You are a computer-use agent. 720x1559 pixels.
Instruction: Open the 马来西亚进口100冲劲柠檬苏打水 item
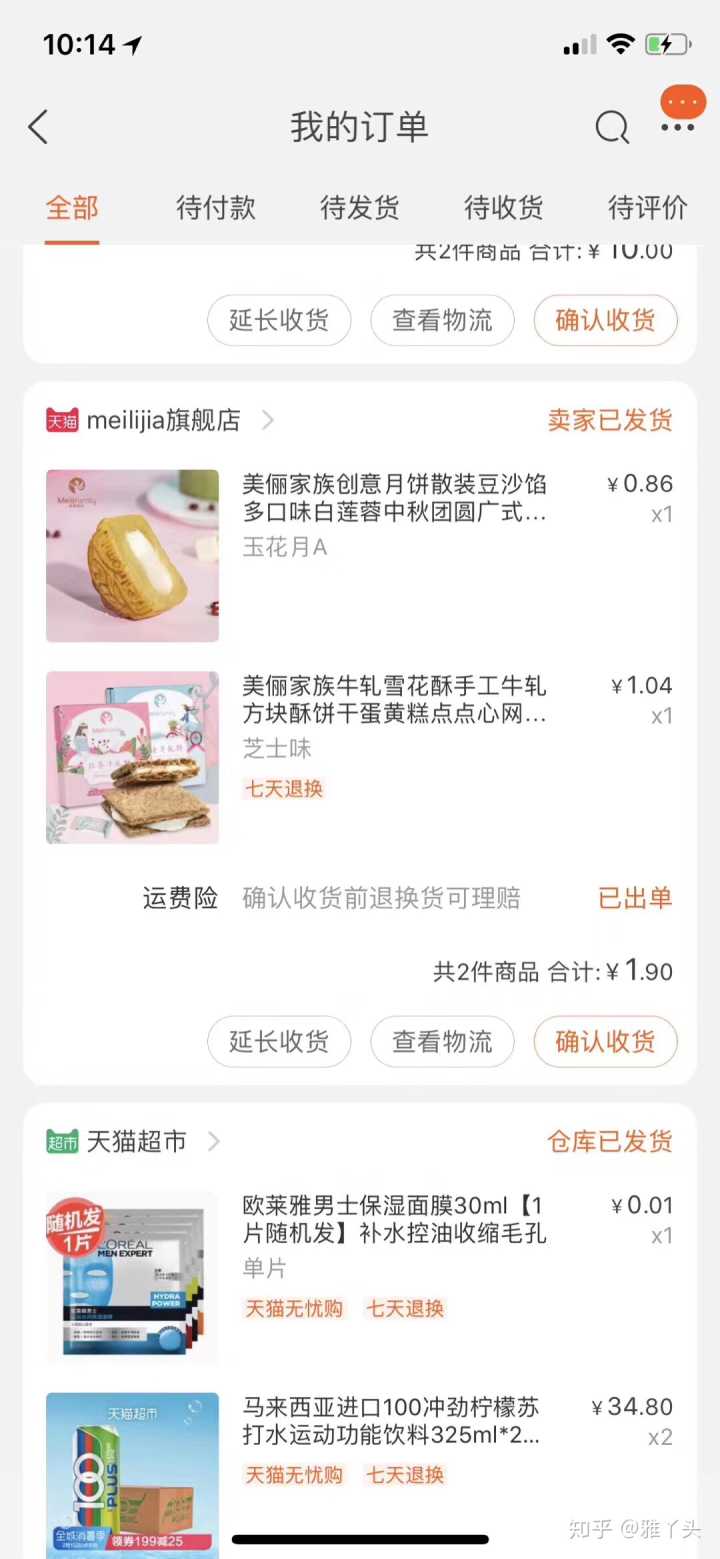(x=394, y=1422)
